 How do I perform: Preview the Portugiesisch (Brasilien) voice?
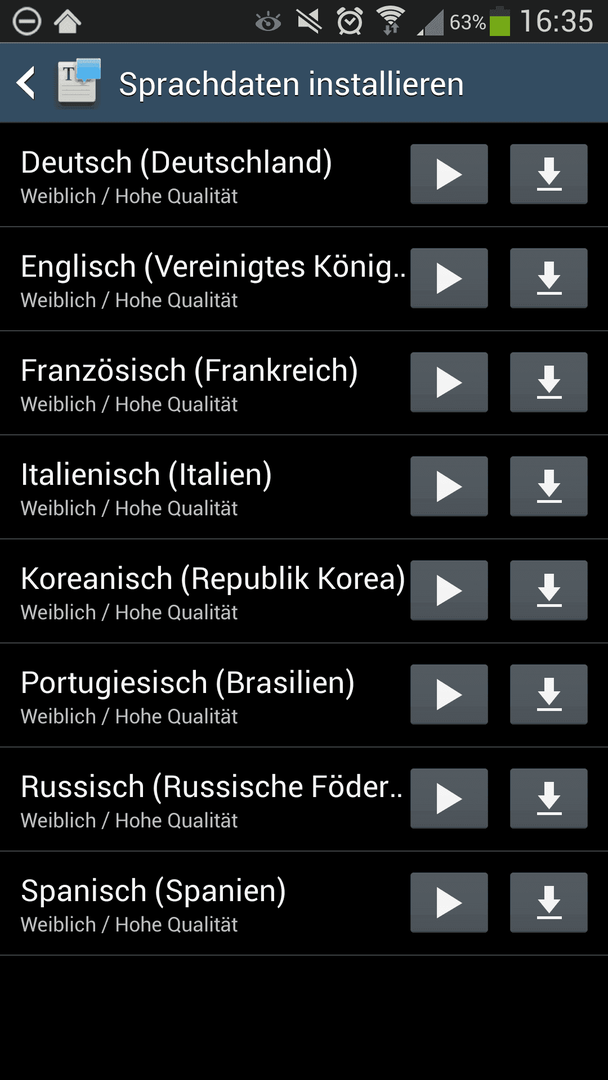coord(449,694)
